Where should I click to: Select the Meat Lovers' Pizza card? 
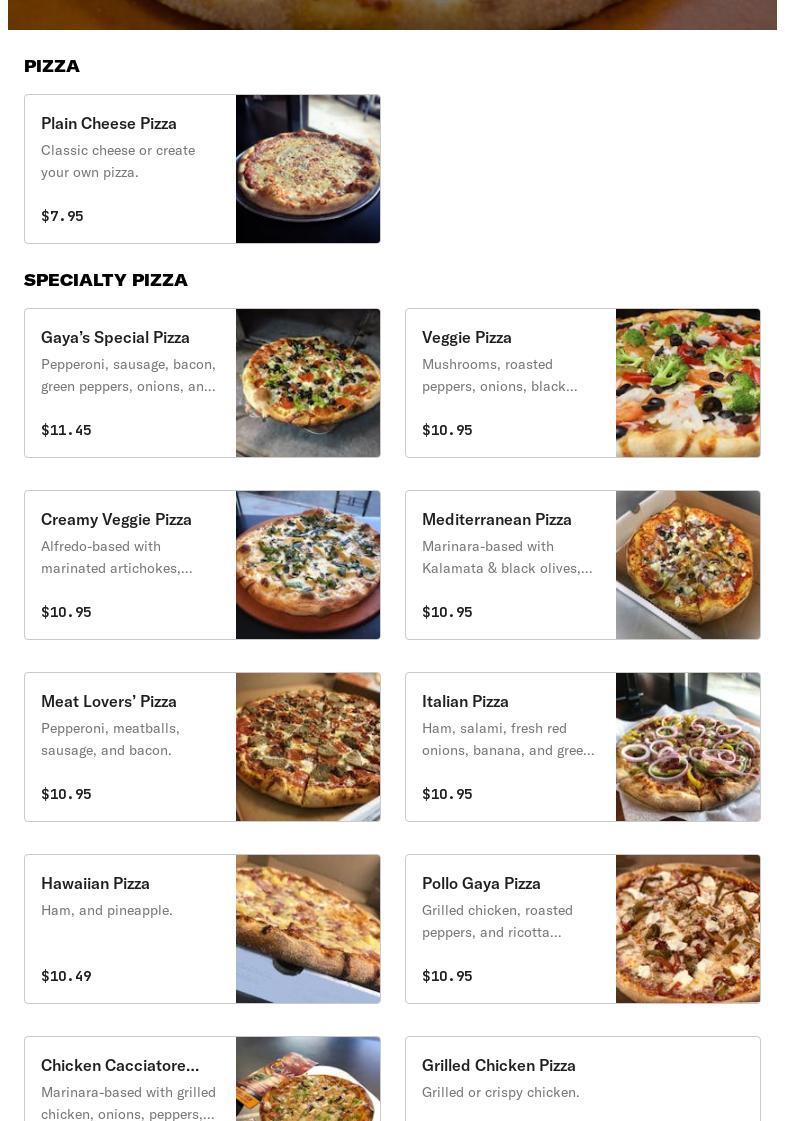[x=202, y=747]
